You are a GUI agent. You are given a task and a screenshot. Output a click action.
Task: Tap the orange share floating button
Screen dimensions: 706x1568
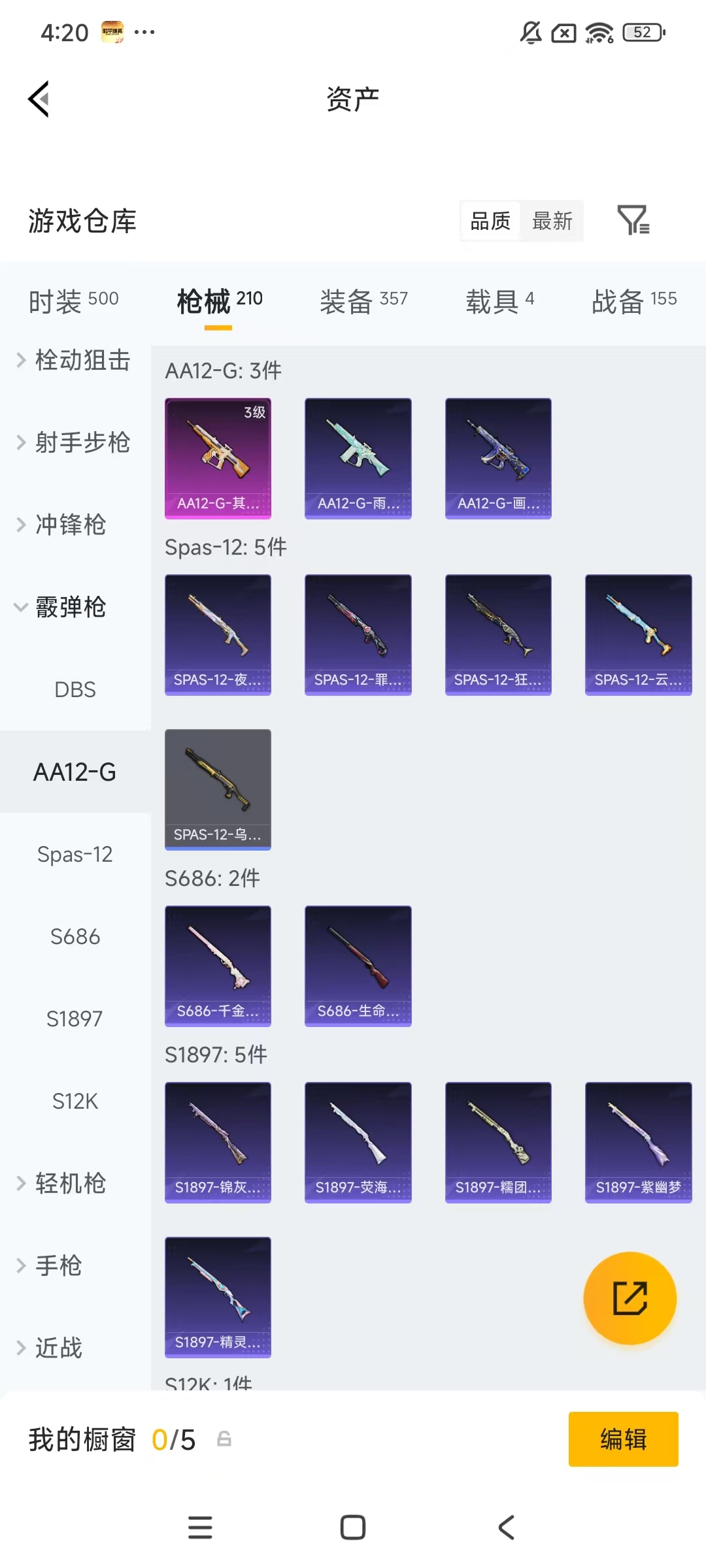(x=630, y=1298)
